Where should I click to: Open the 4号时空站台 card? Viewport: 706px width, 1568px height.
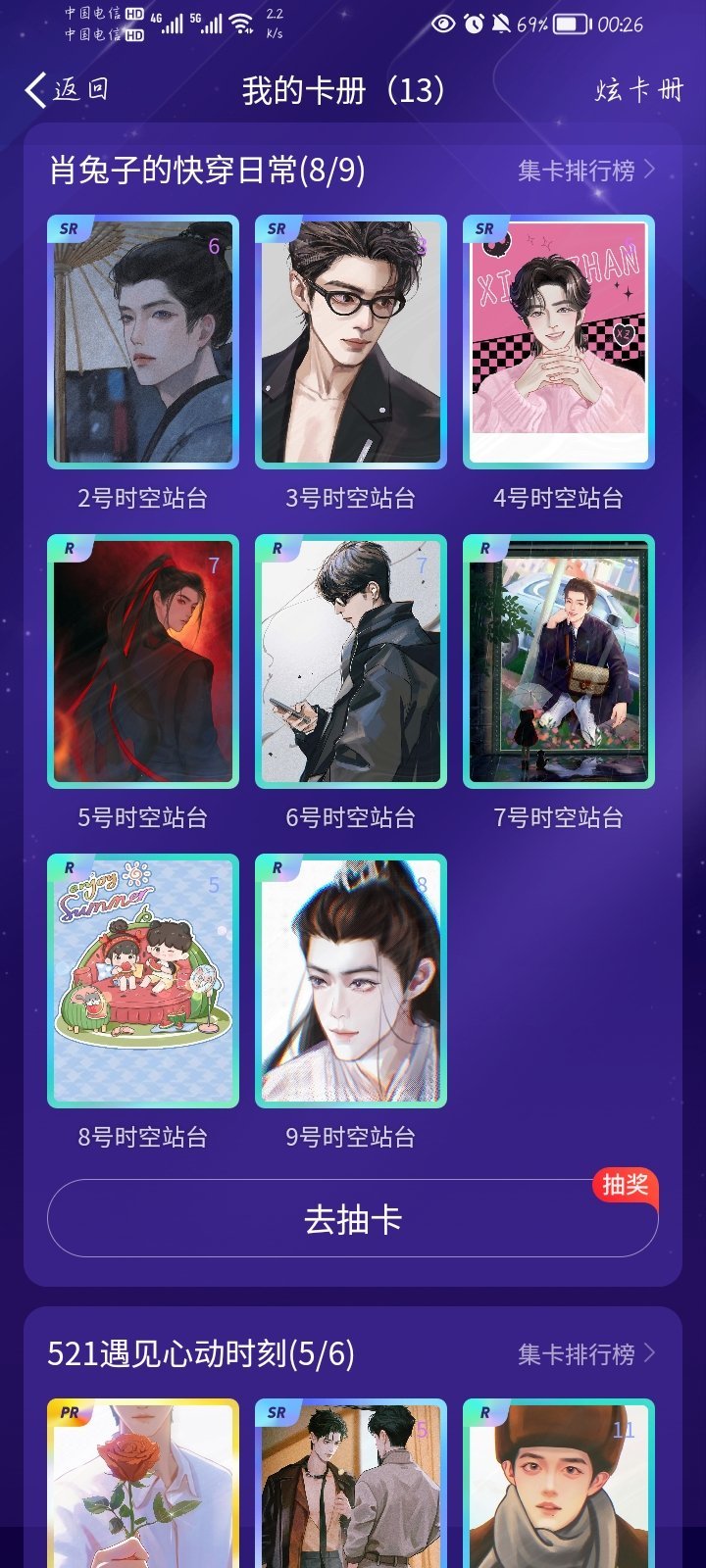558,342
